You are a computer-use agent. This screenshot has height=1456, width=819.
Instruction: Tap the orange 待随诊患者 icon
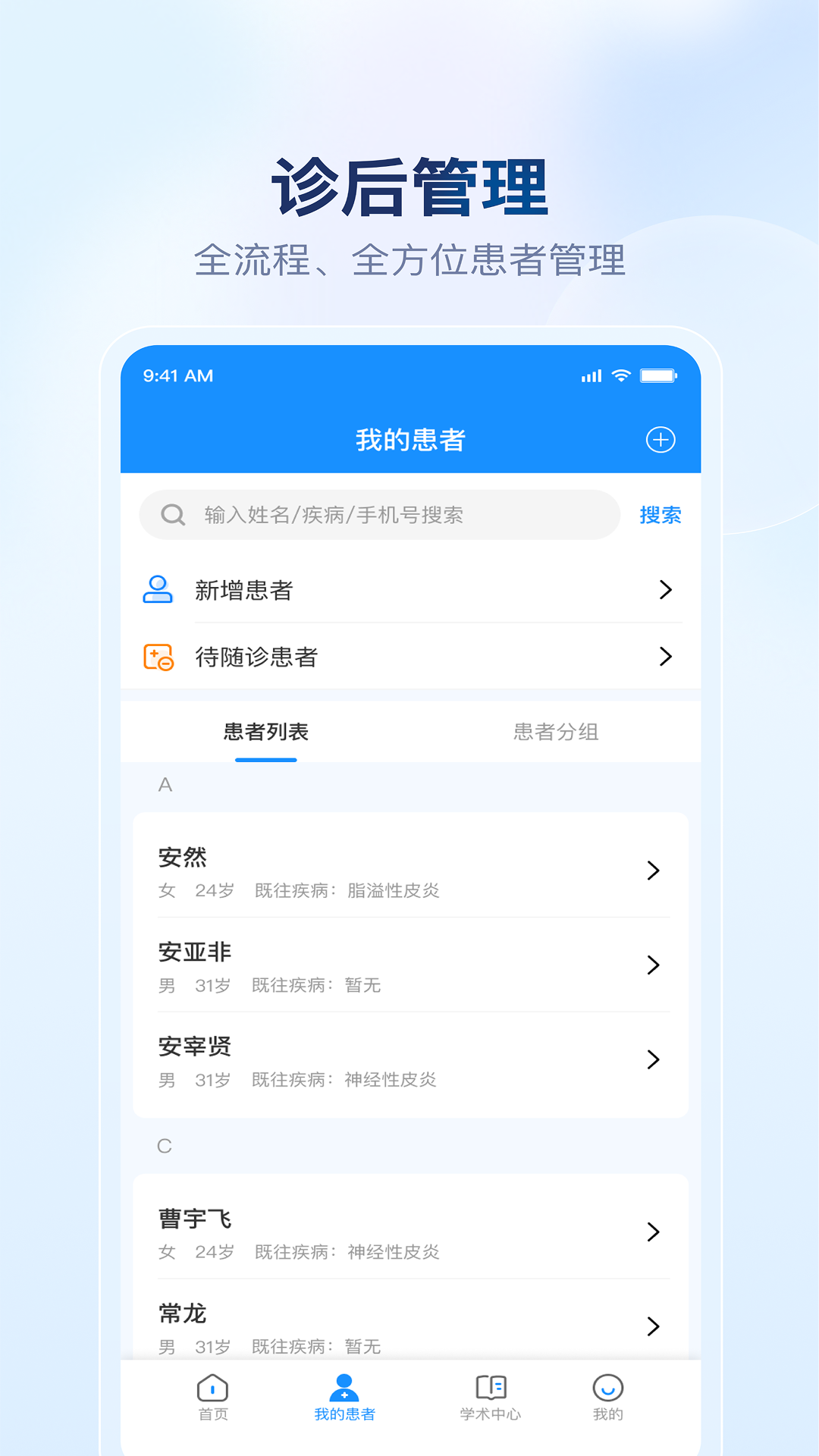(x=158, y=657)
